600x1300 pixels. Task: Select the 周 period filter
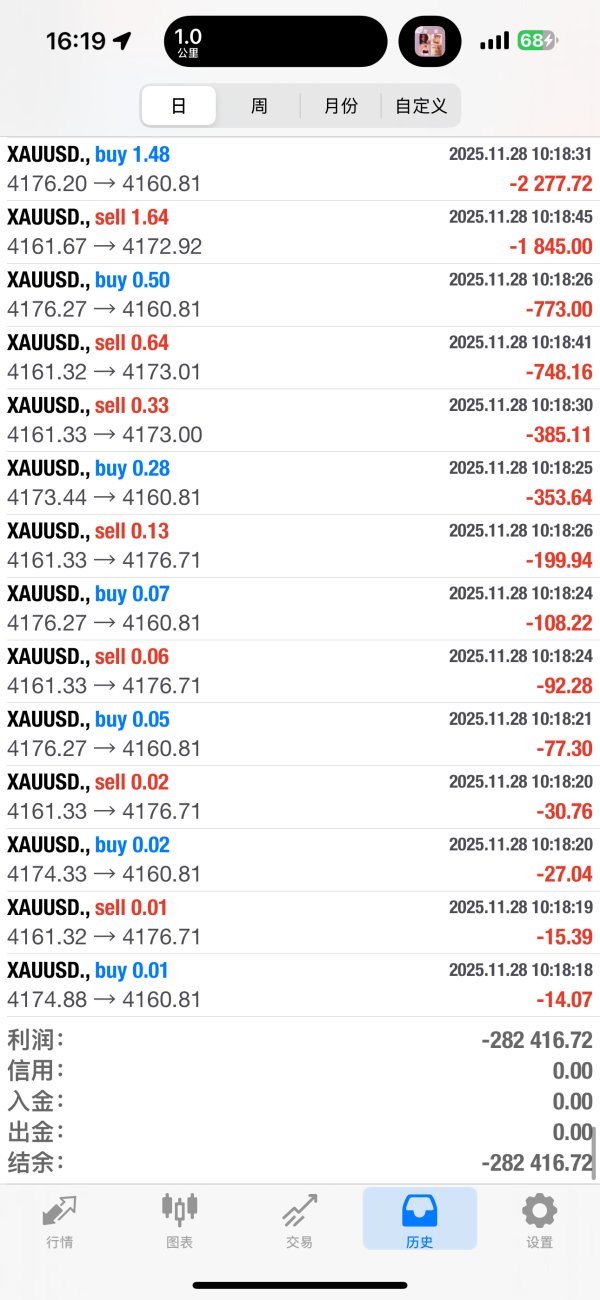259,106
